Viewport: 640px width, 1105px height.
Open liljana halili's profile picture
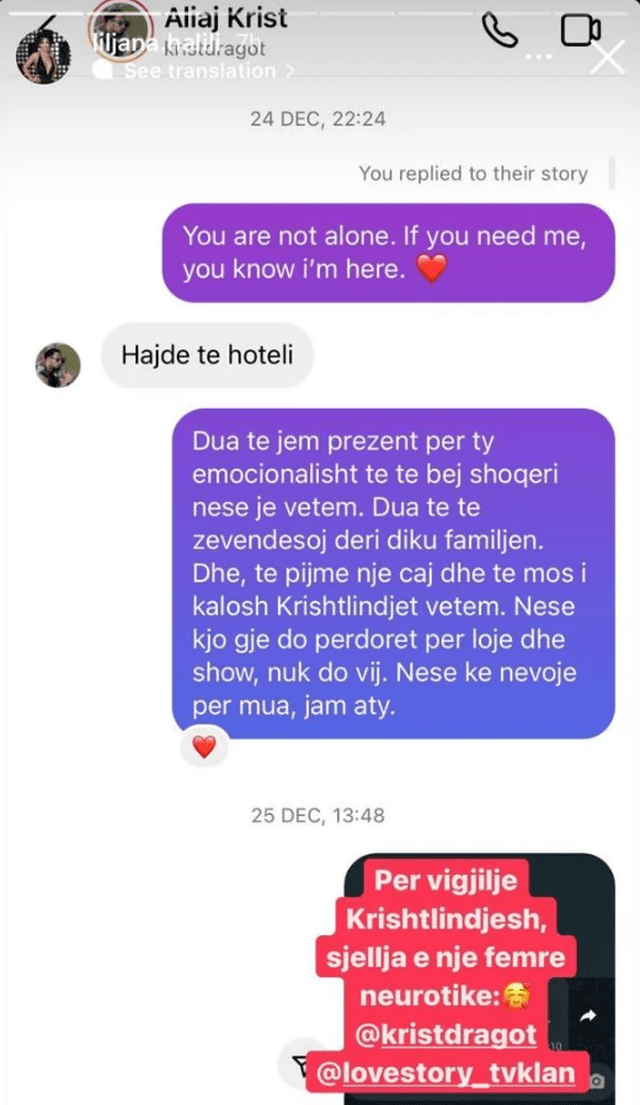[43, 57]
